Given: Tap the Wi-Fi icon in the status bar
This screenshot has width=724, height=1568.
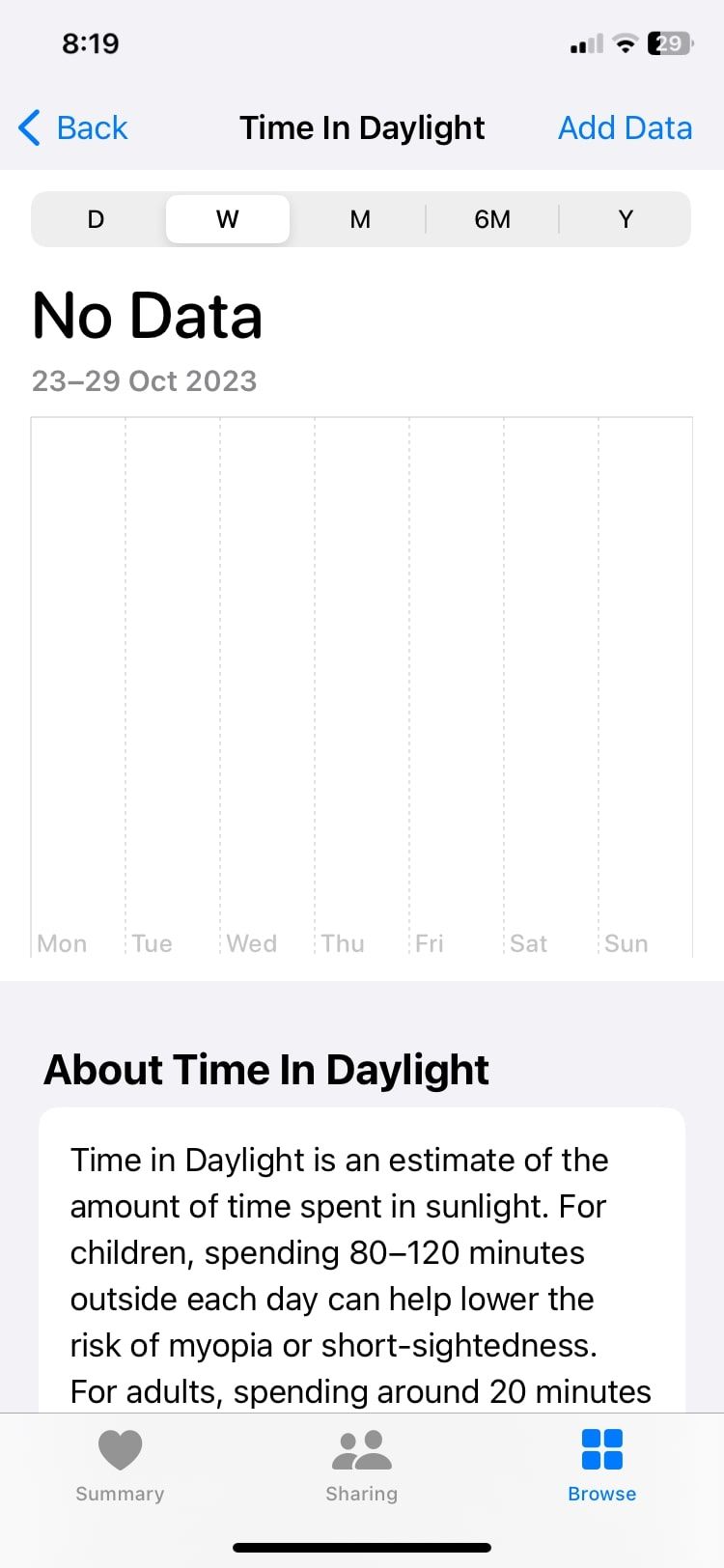Looking at the screenshot, I should point(626,42).
